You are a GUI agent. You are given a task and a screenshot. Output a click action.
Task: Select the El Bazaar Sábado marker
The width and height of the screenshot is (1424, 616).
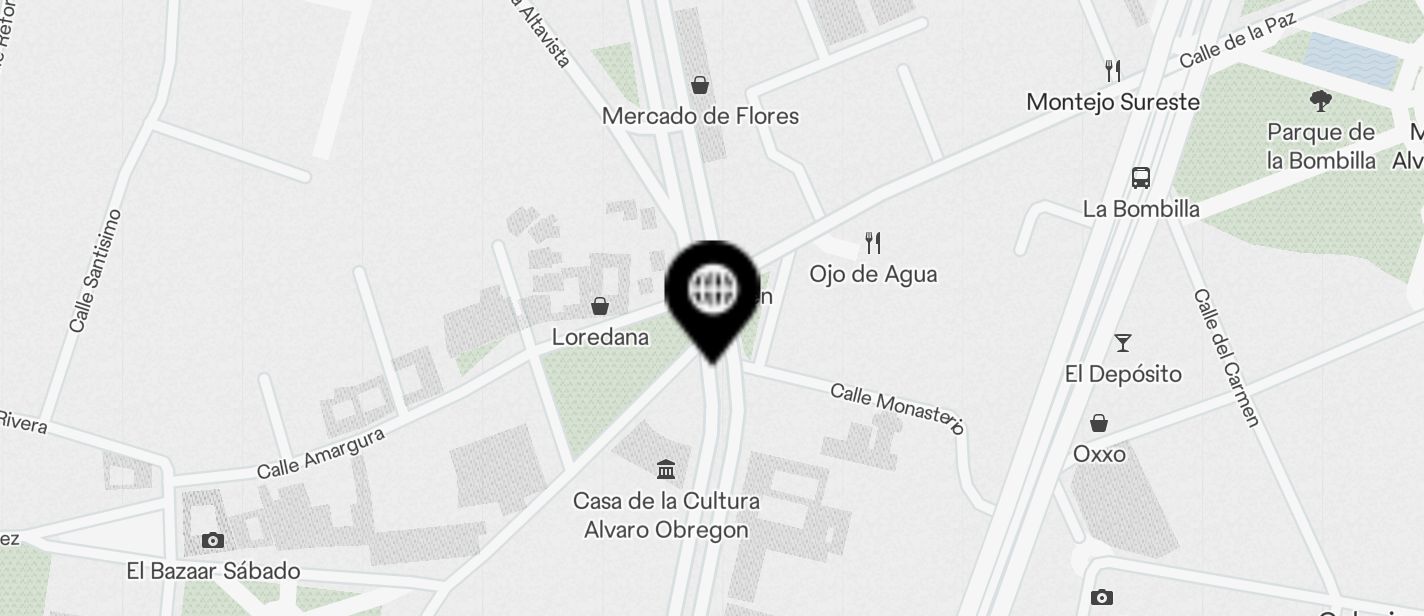[x=212, y=541]
